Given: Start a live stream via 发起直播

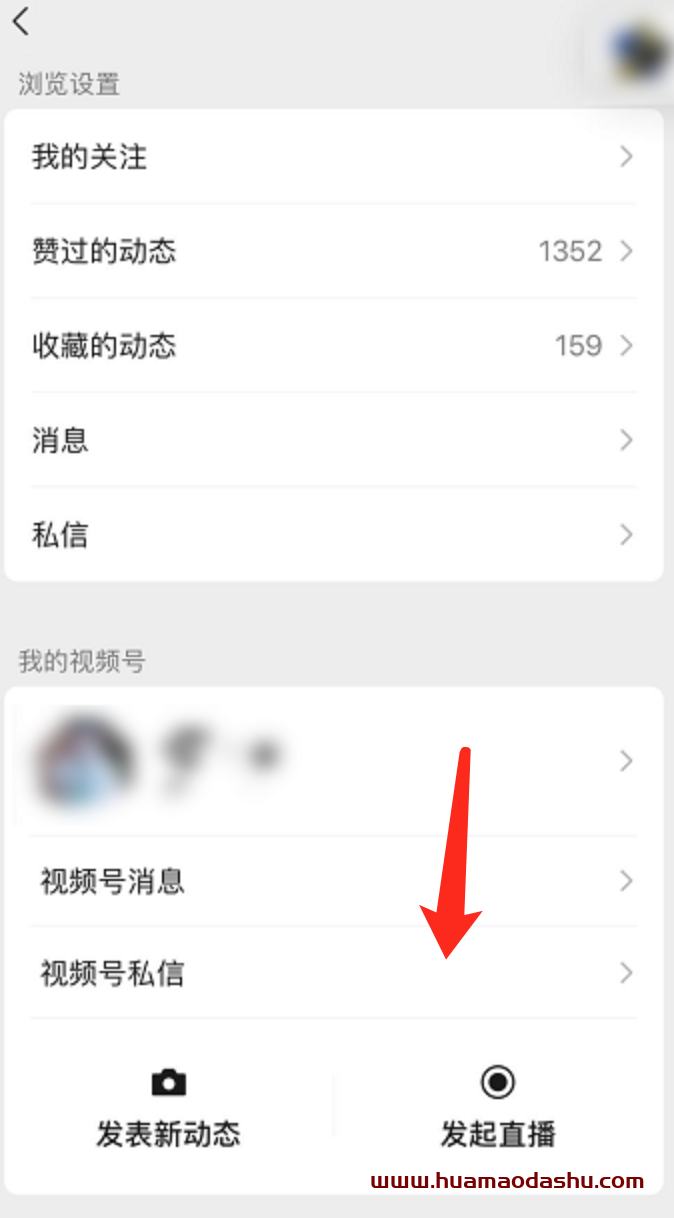Looking at the screenshot, I should point(498,1107).
